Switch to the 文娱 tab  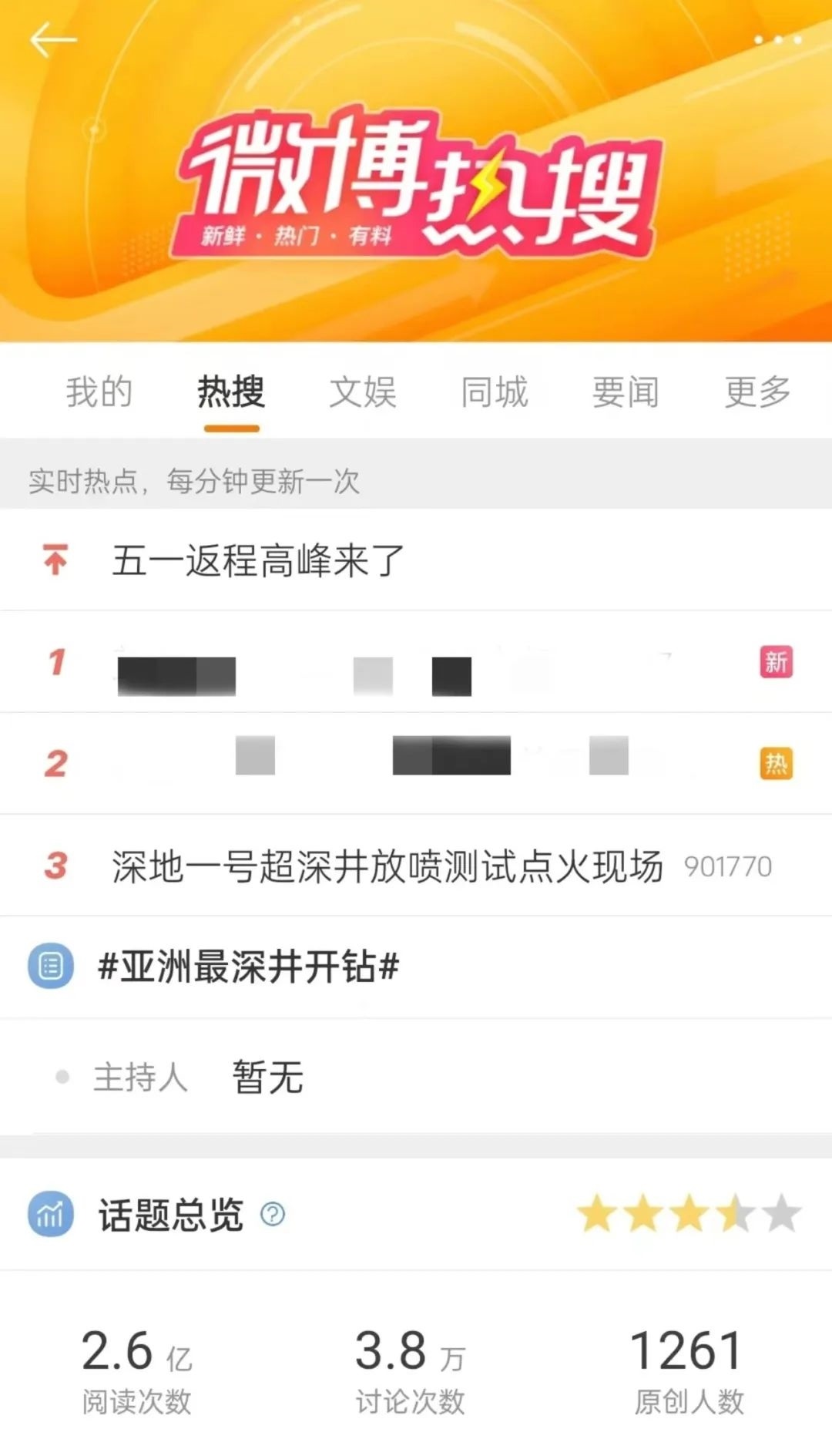363,392
